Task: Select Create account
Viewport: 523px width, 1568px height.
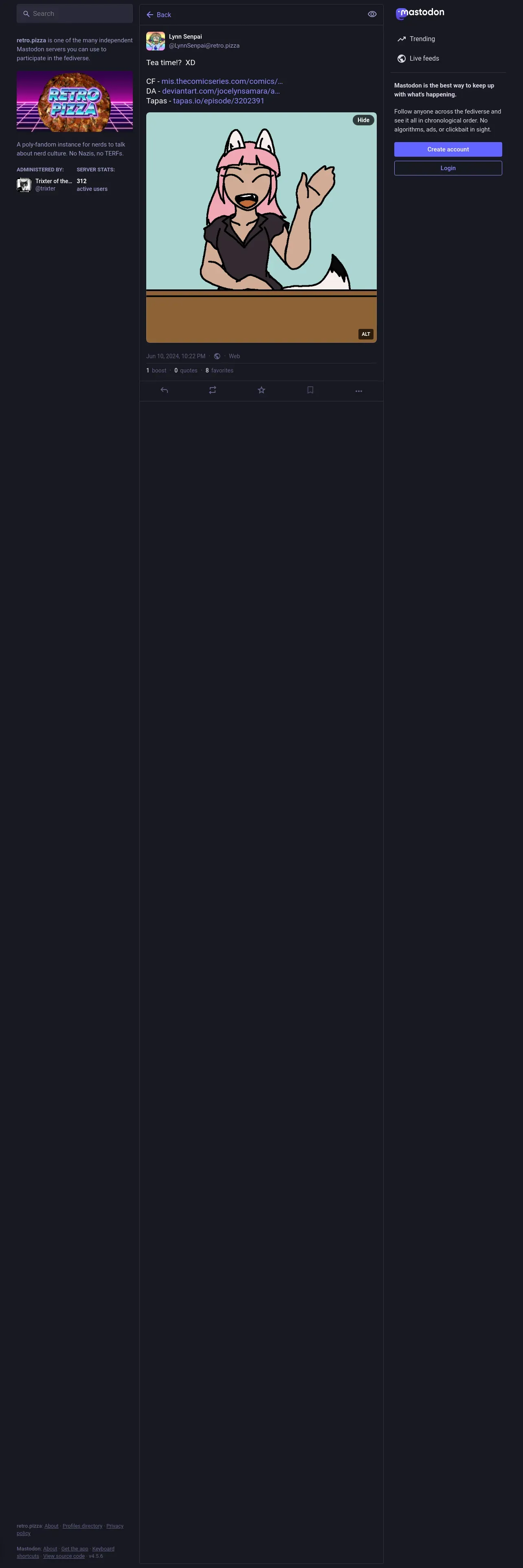Action: 448,149
